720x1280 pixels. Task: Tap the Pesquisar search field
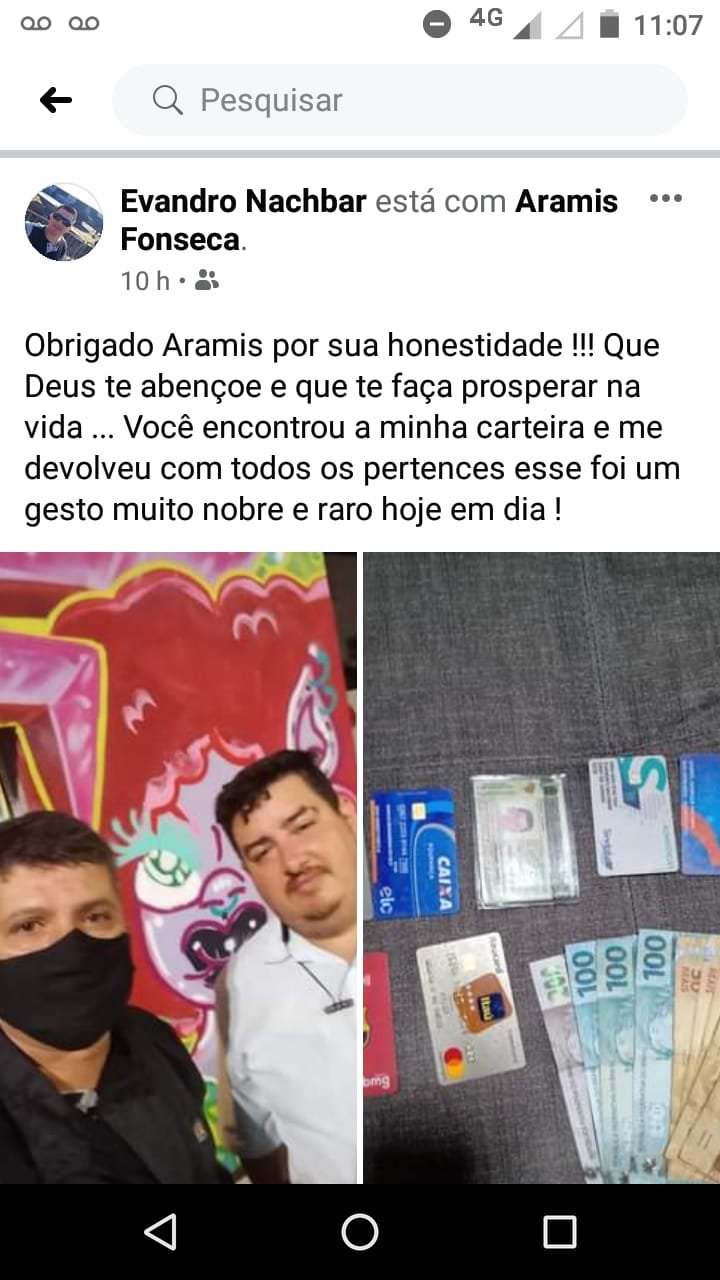tap(400, 100)
